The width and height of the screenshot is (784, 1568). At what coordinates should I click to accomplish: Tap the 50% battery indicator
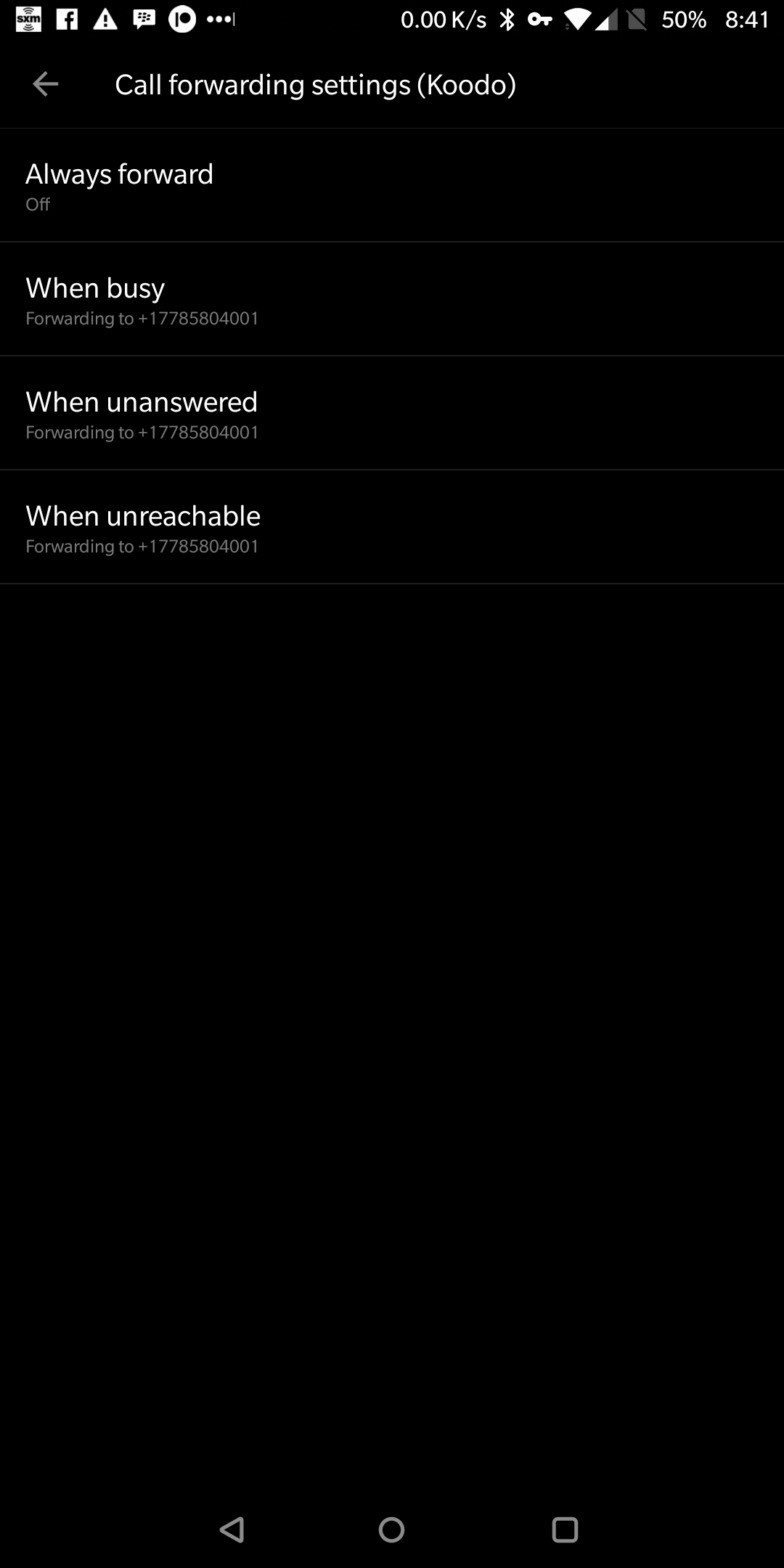click(x=683, y=20)
